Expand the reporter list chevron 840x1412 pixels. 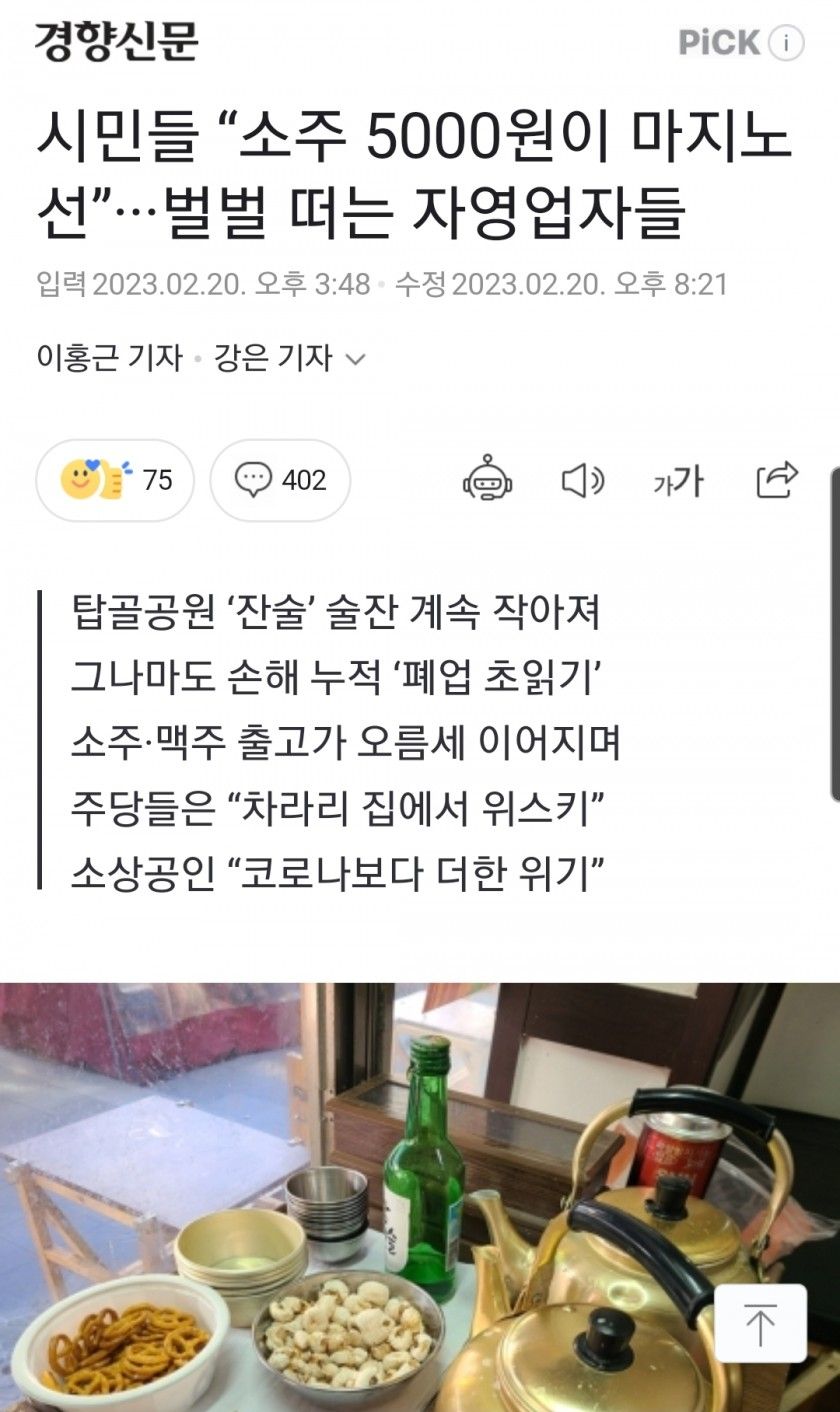355,359
